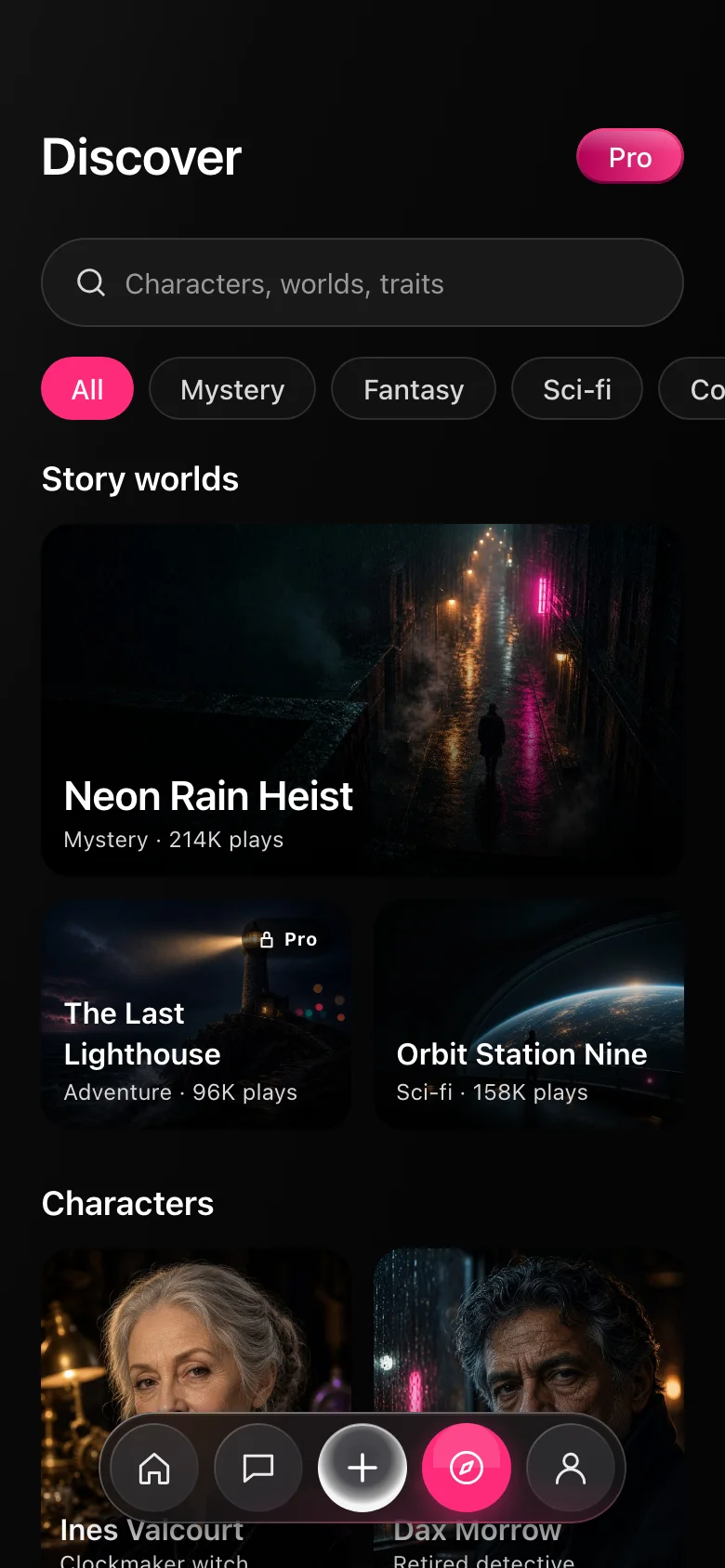This screenshot has width=725, height=1568.
Task: Go to the Home tab
Action: [x=154, y=1468]
